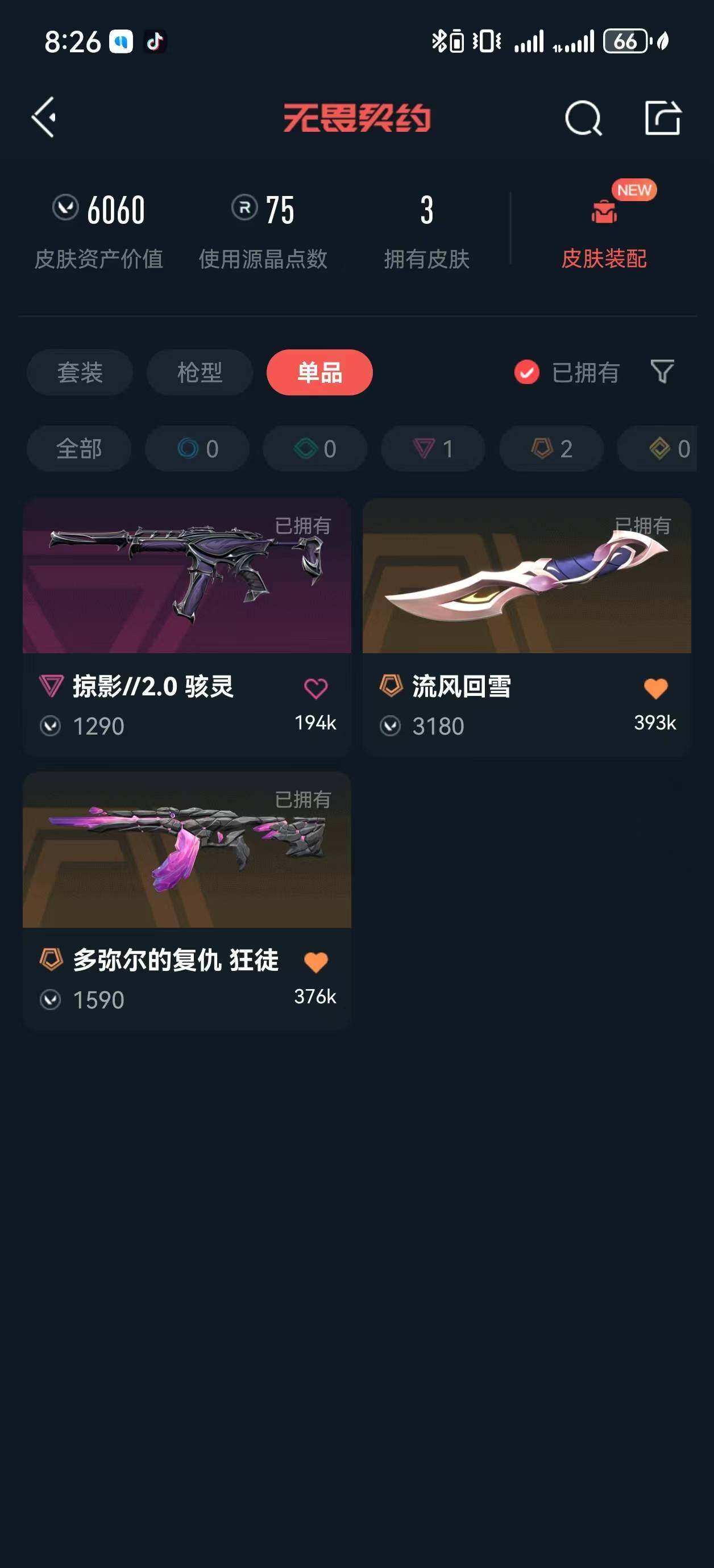
Task: Select the orange rarity filter showing 2
Action: click(551, 449)
